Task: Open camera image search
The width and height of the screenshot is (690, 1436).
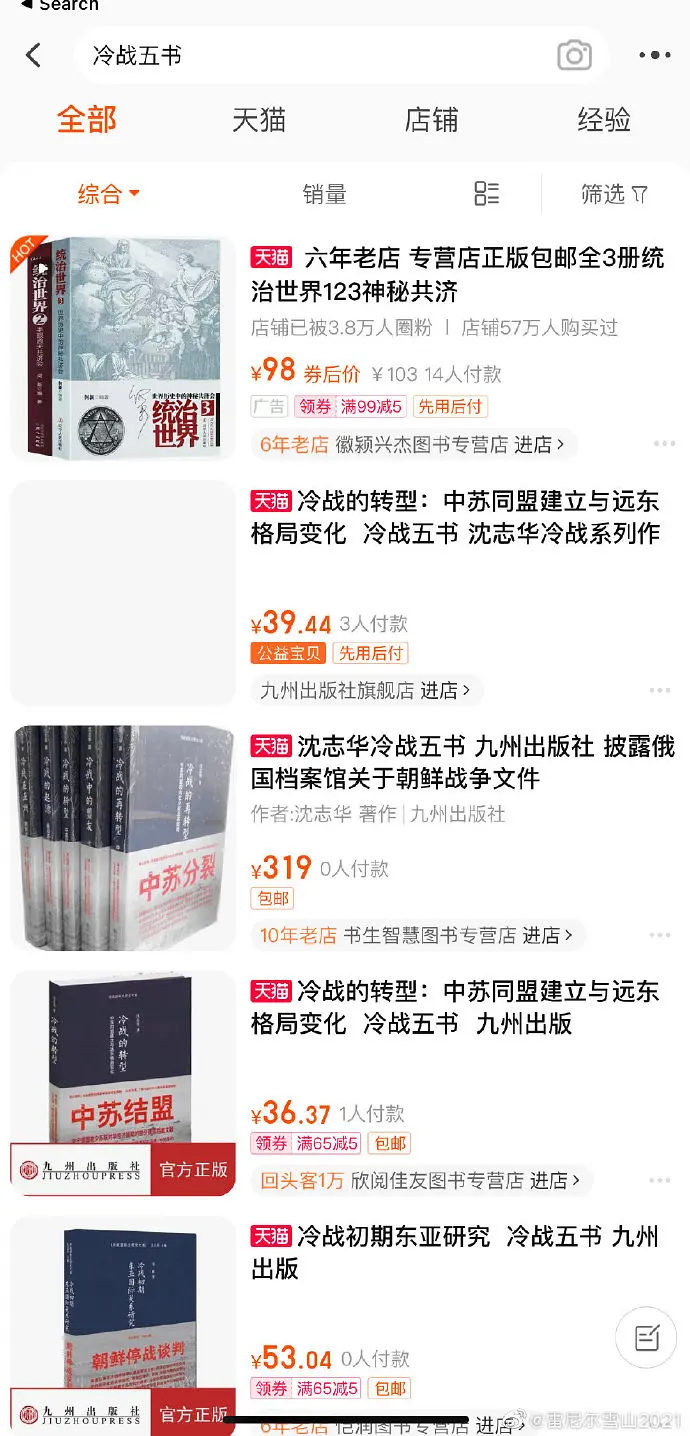Action: click(x=574, y=55)
